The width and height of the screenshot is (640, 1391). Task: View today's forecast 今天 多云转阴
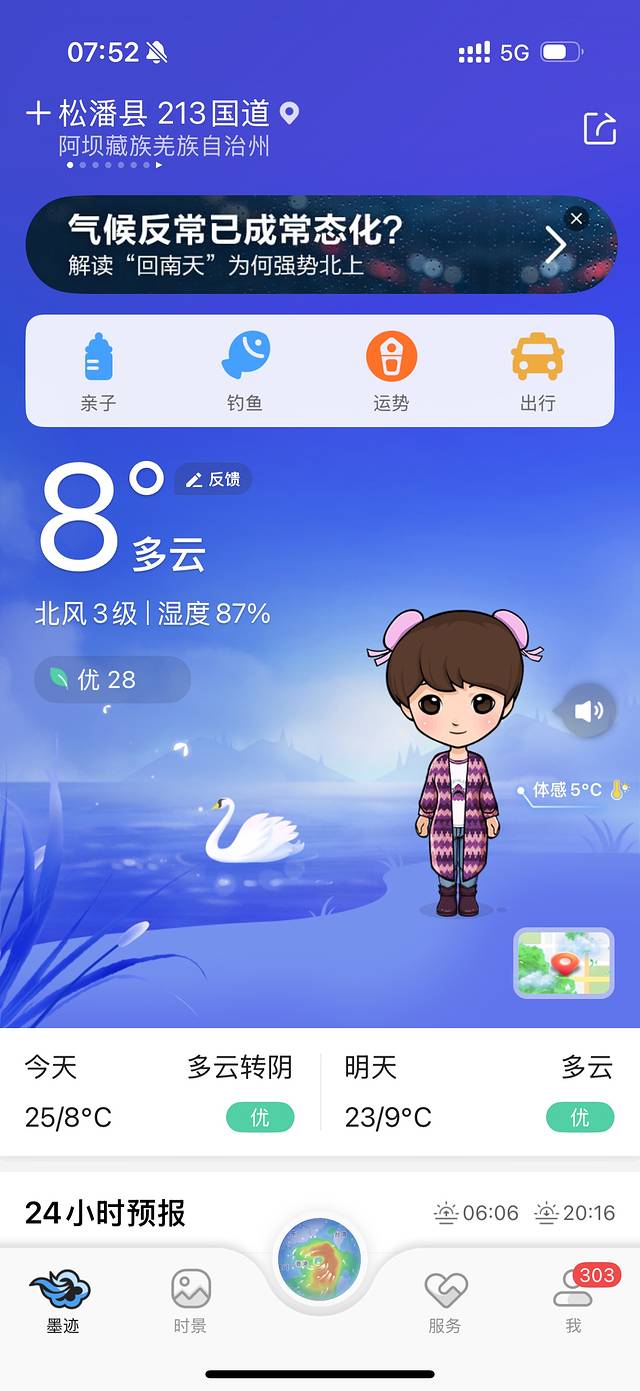tap(160, 1091)
